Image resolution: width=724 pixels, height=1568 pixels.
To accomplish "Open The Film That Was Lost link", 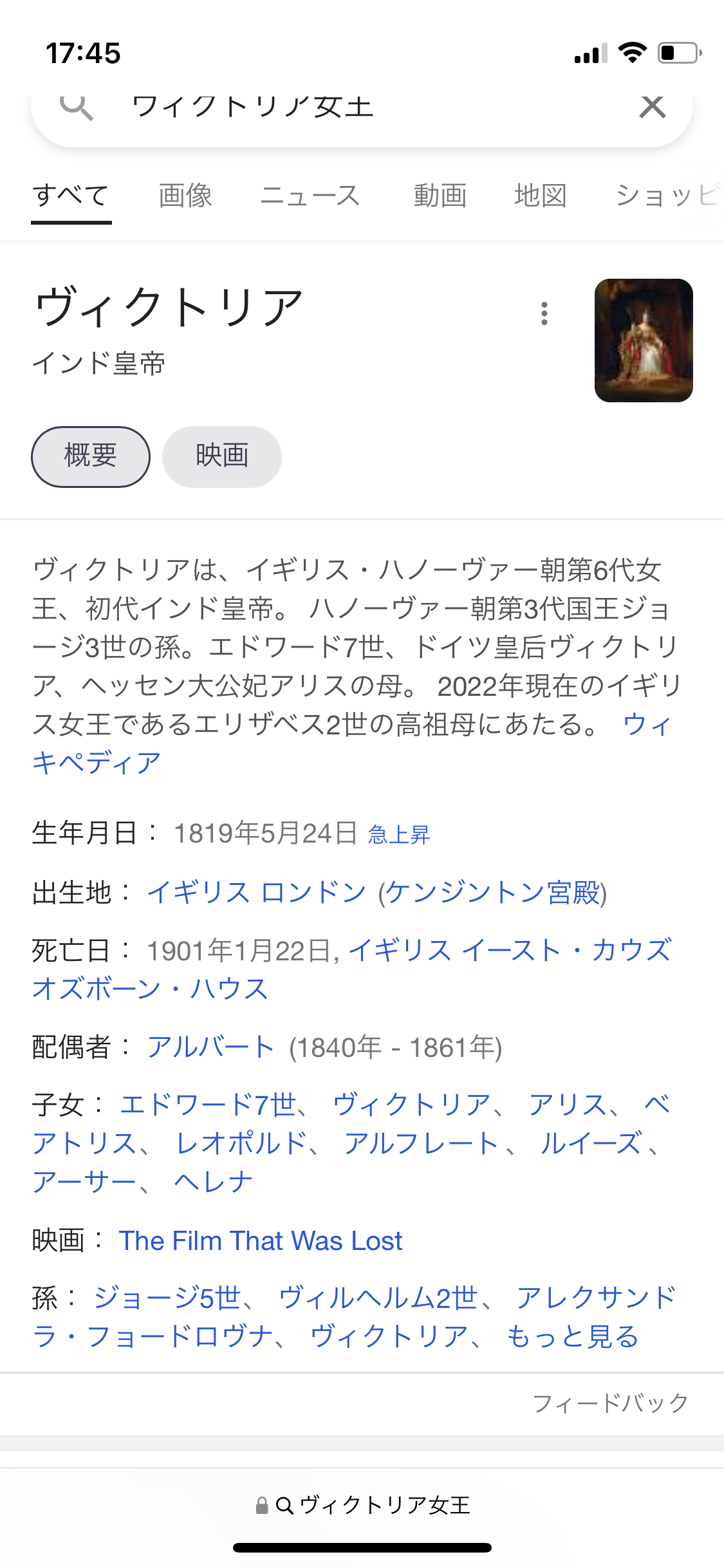I will point(260,1240).
